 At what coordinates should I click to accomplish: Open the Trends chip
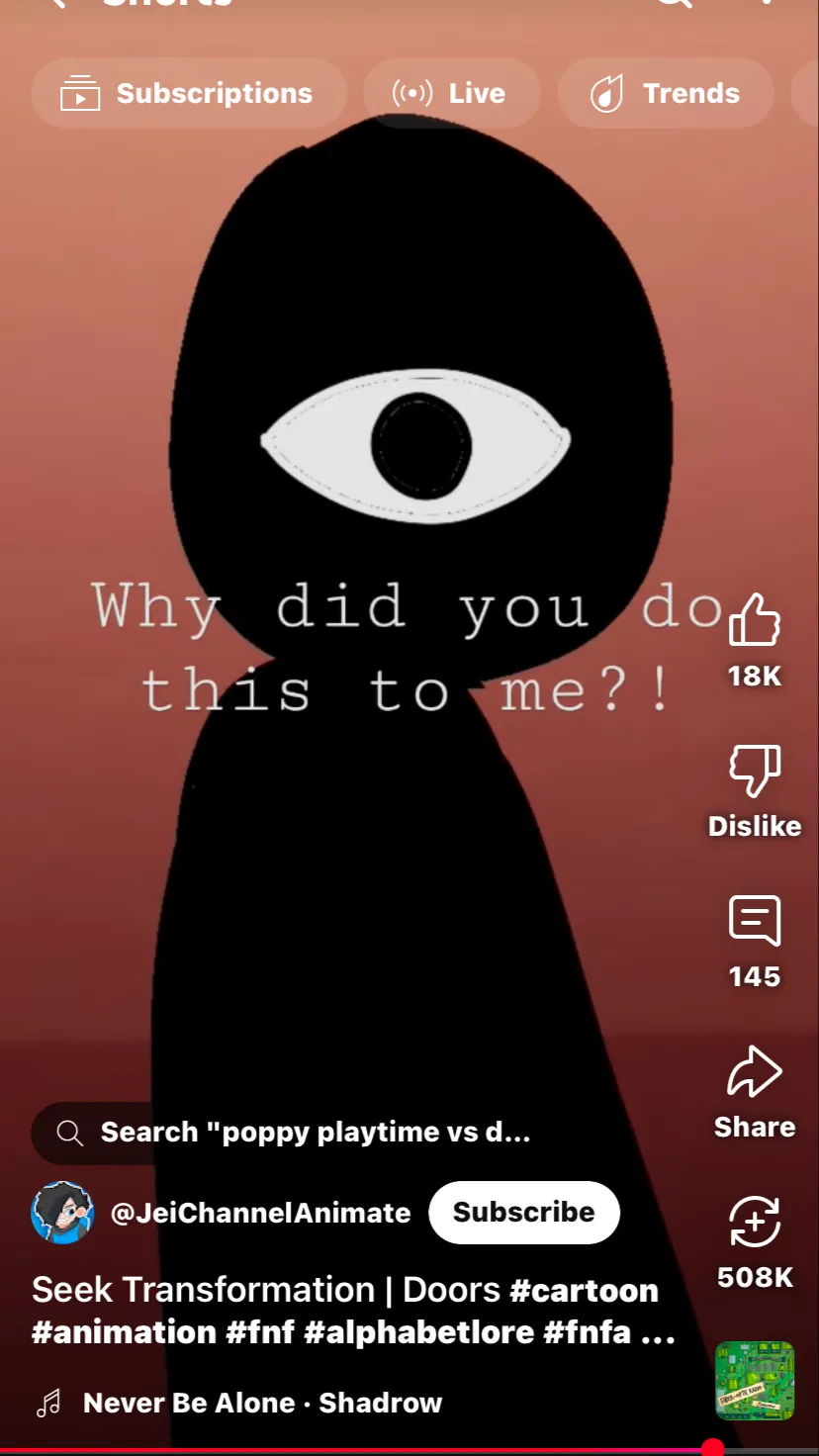pos(666,94)
